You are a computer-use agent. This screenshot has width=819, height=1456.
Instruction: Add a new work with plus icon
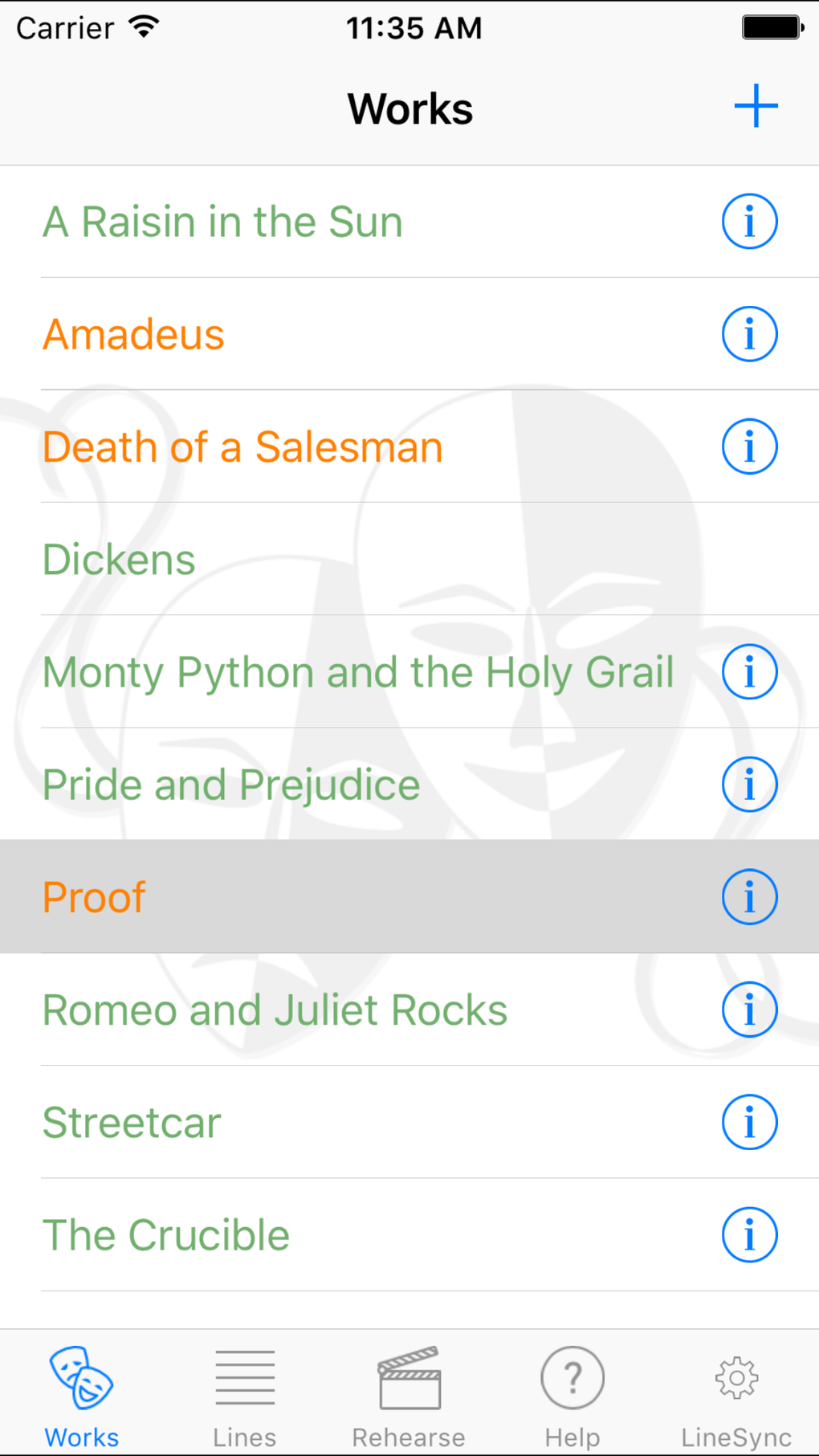(x=756, y=106)
